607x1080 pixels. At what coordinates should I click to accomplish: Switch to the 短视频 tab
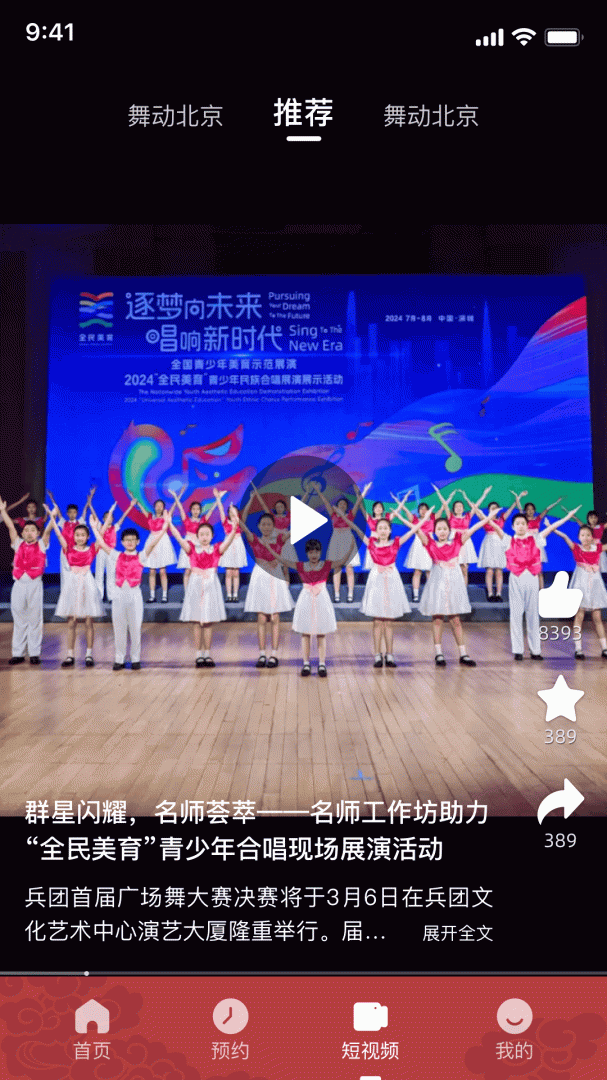coord(371,1028)
